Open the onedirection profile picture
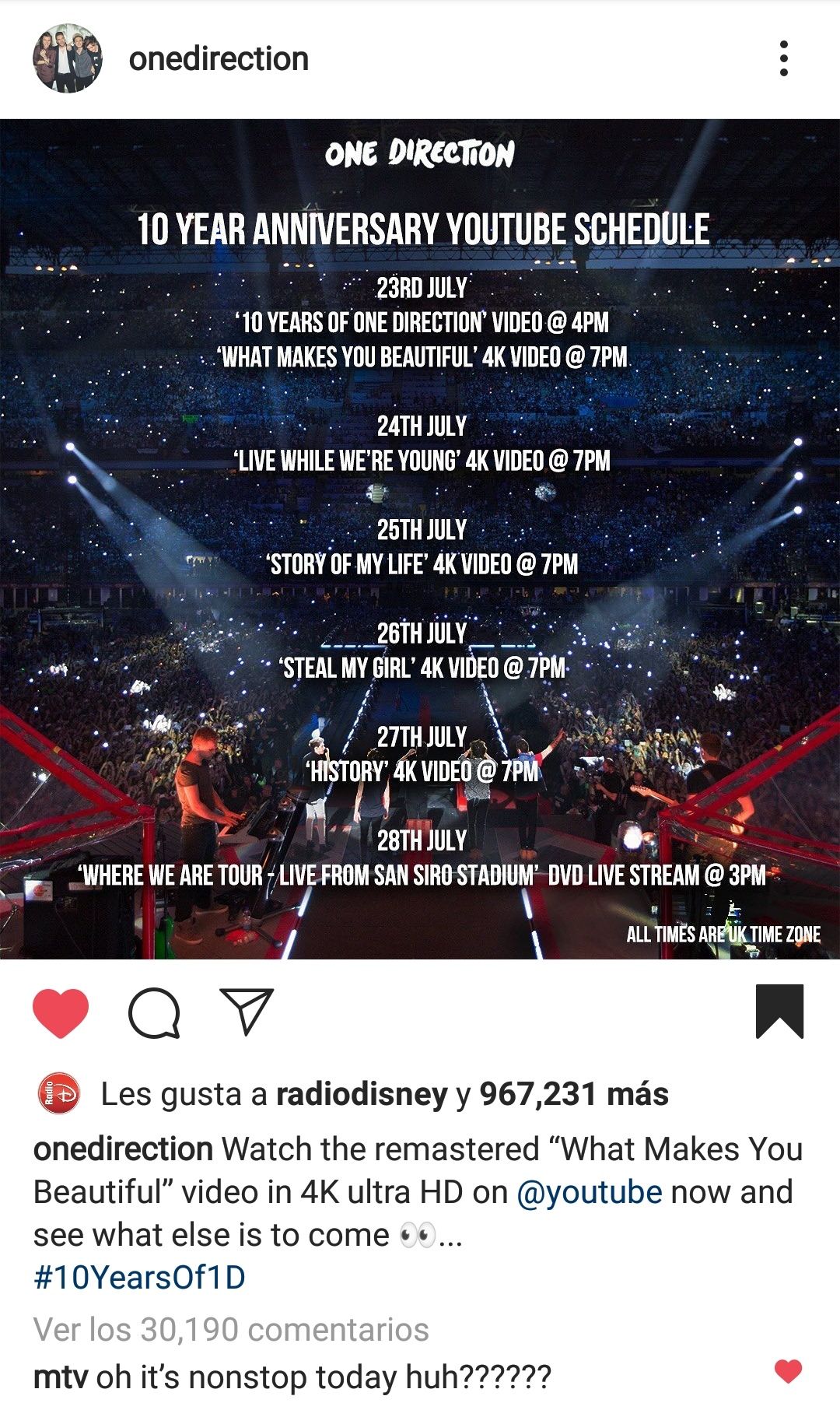Viewport: 840px width, 1410px height. coord(68,58)
